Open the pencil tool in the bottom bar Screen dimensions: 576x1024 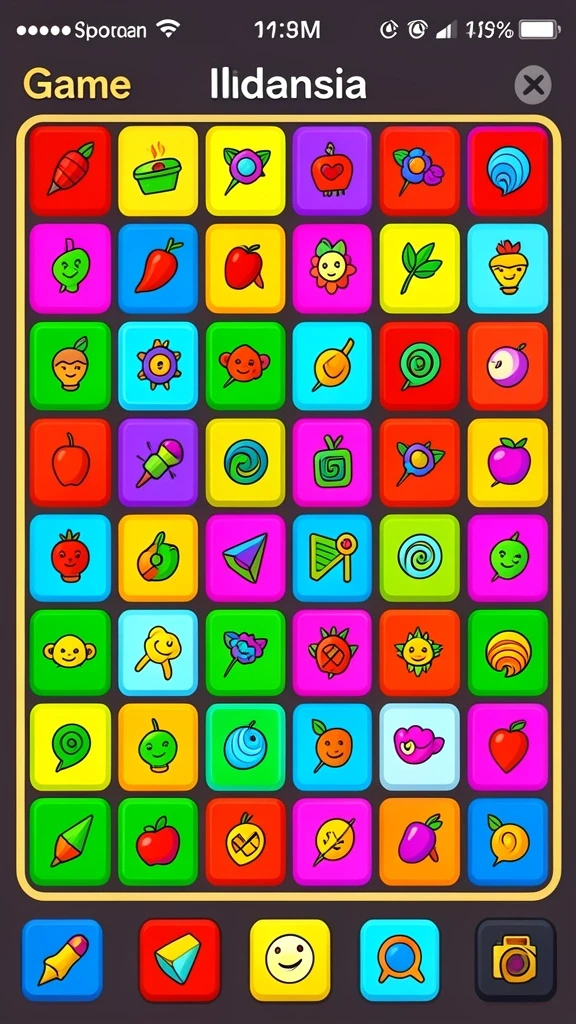click(62, 959)
